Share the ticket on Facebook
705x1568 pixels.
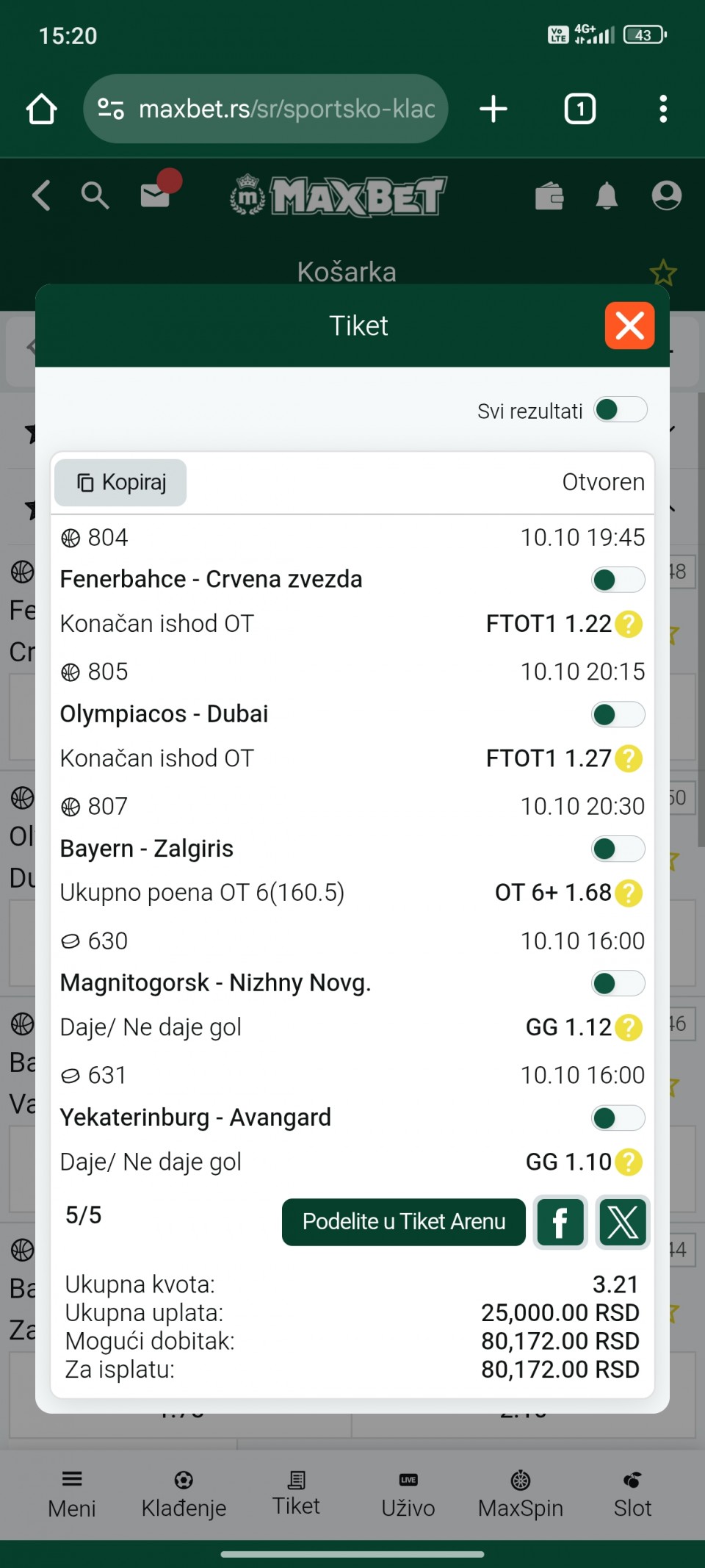tap(560, 1223)
